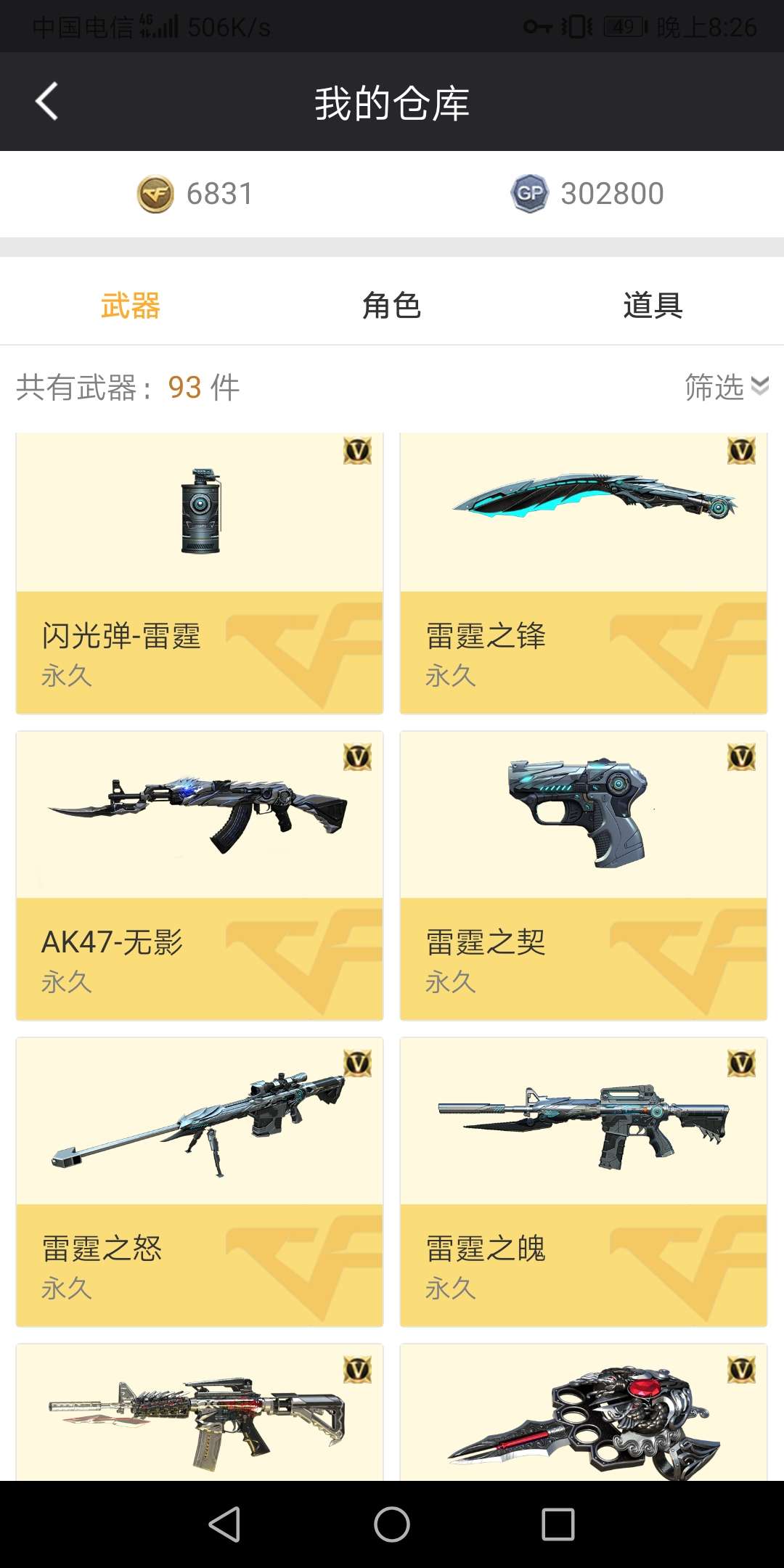Select the 武器 tab
784x1568 pixels.
(131, 305)
